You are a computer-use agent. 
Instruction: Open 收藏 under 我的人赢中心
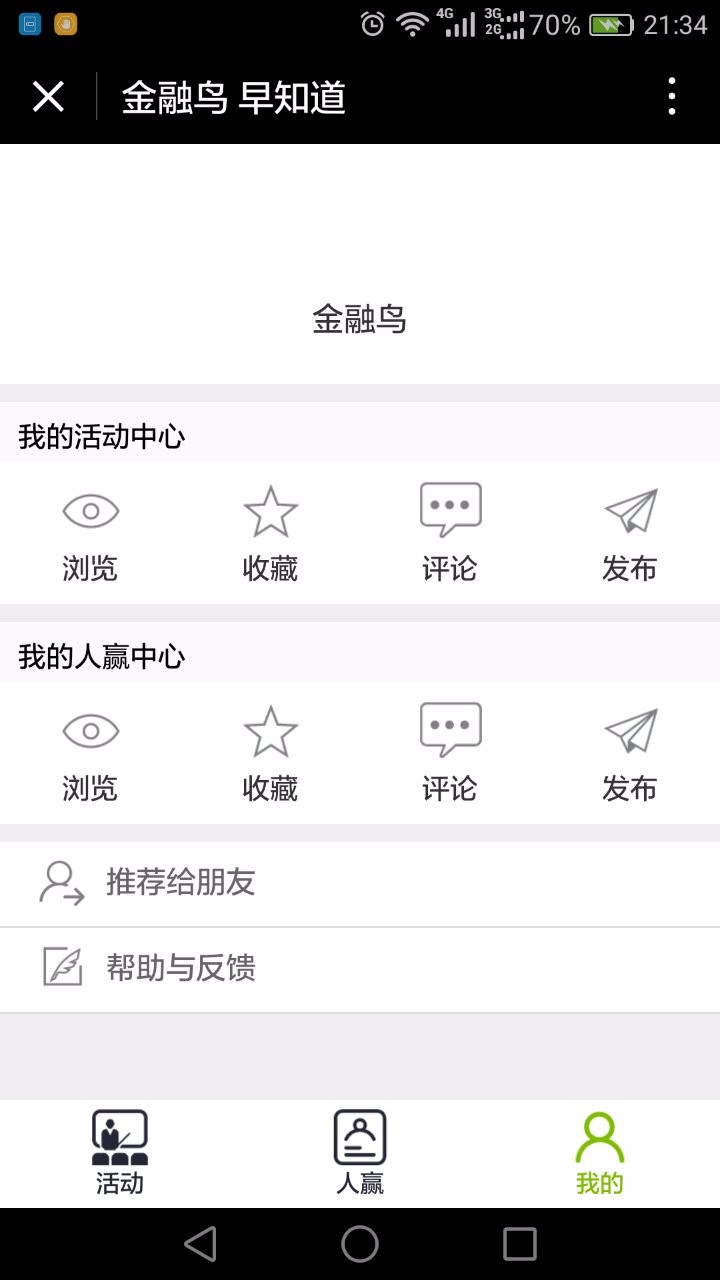coord(270,754)
